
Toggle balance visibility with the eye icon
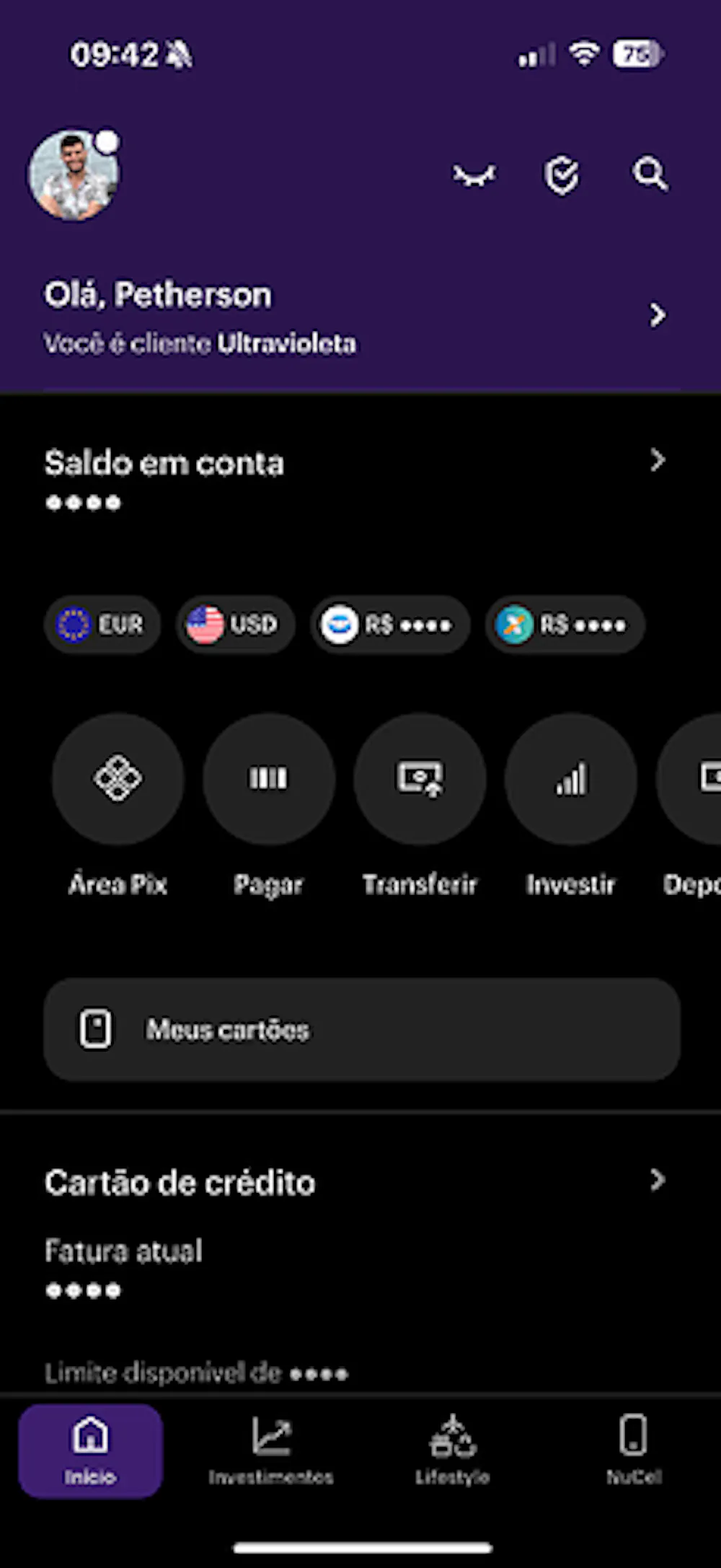pos(474,175)
